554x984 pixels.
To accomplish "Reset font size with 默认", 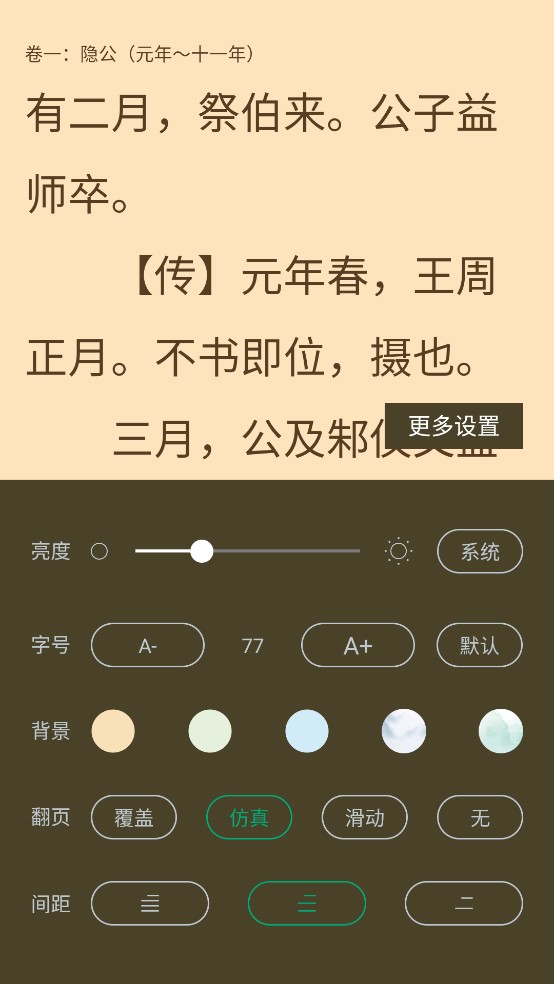I will coord(479,645).
